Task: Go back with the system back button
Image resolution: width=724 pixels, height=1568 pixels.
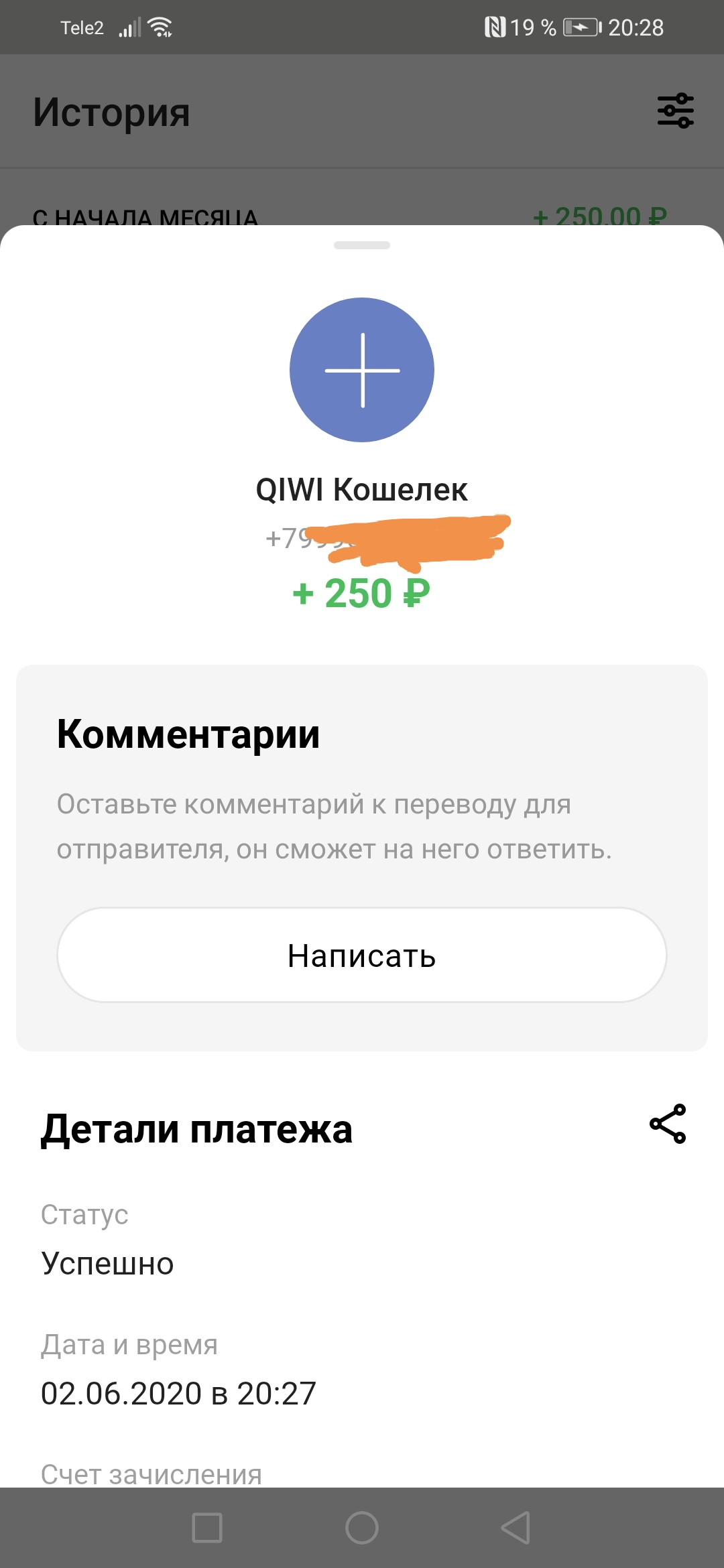Action: (x=516, y=1528)
